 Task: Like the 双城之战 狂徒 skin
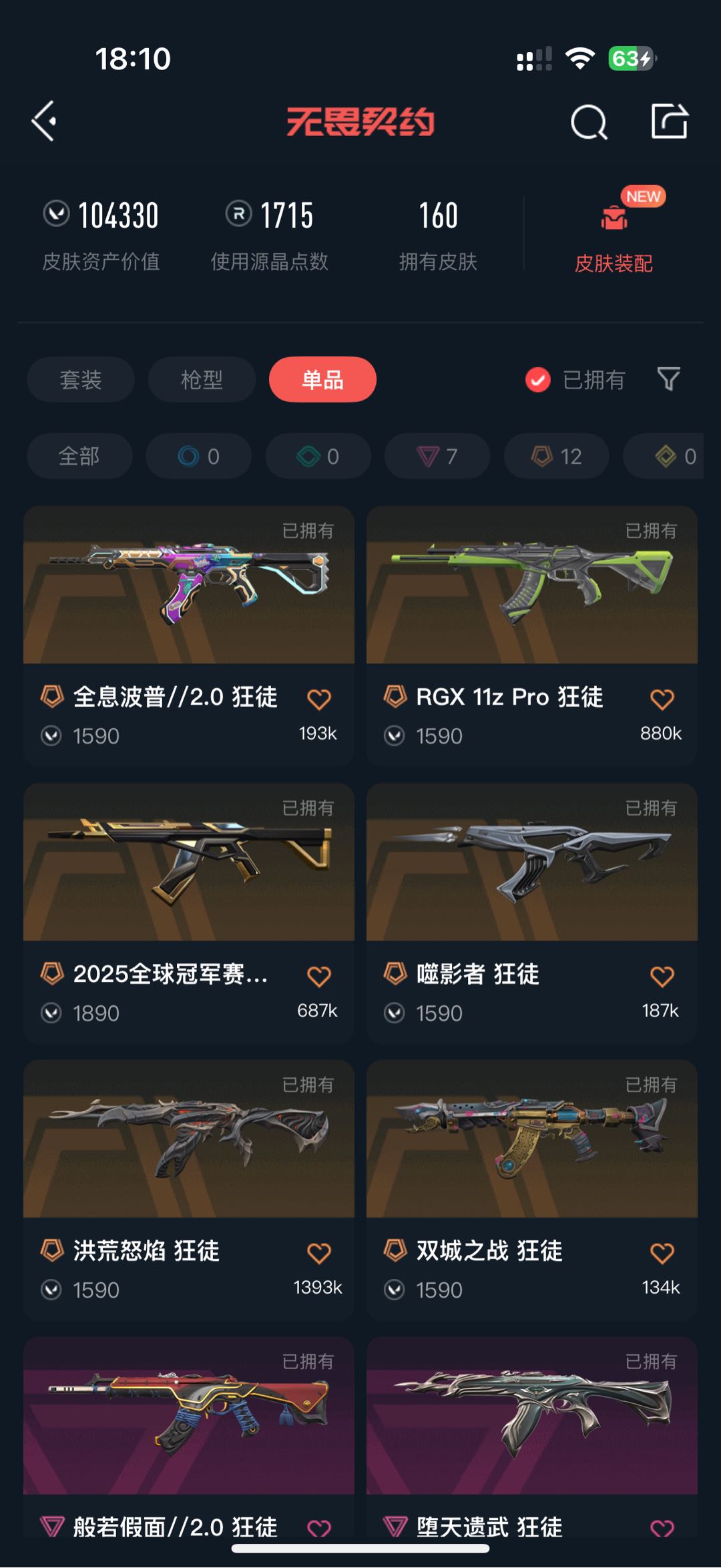(662, 1253)
